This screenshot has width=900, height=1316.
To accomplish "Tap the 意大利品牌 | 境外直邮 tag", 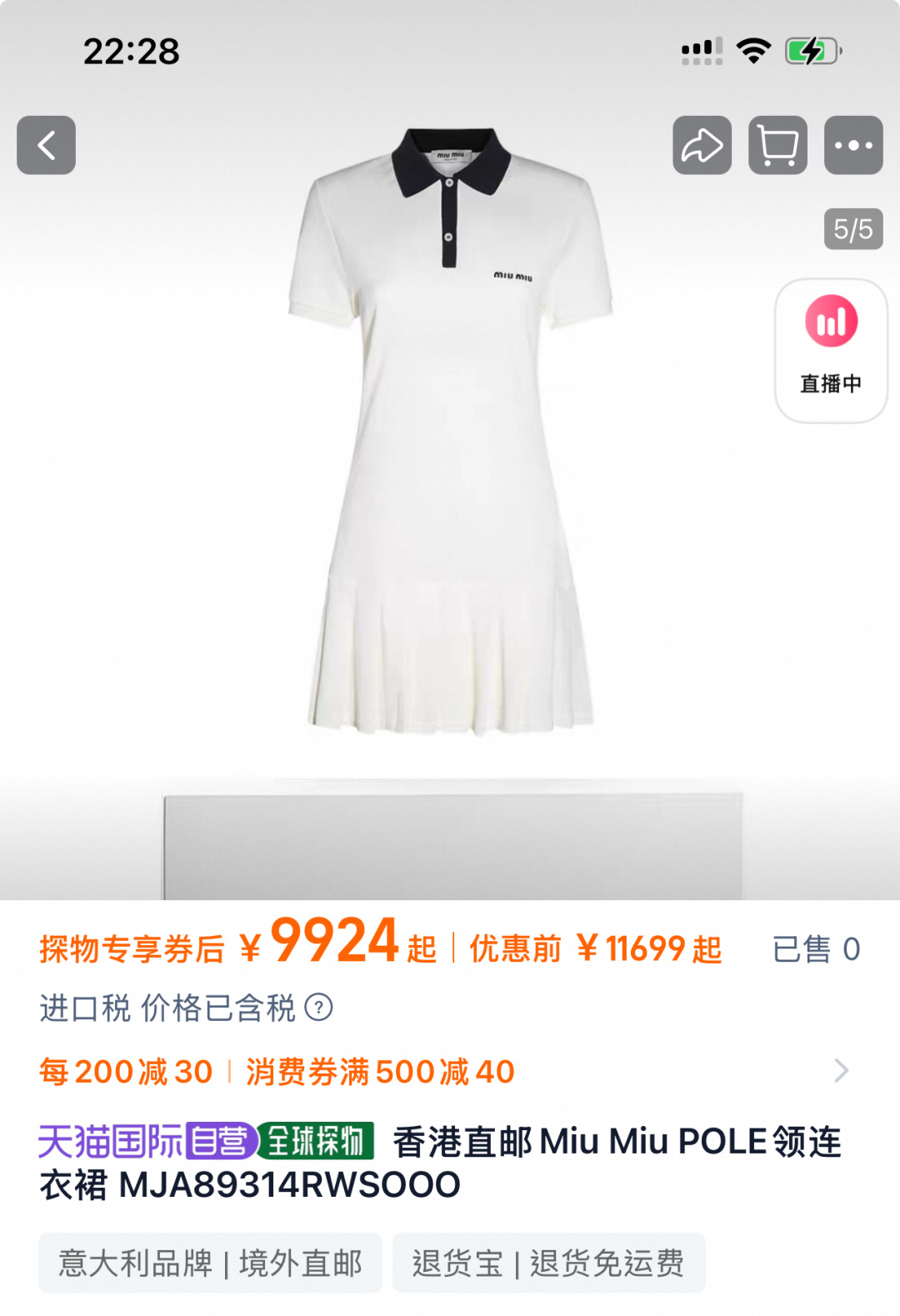I will [x=210, y=1263].
